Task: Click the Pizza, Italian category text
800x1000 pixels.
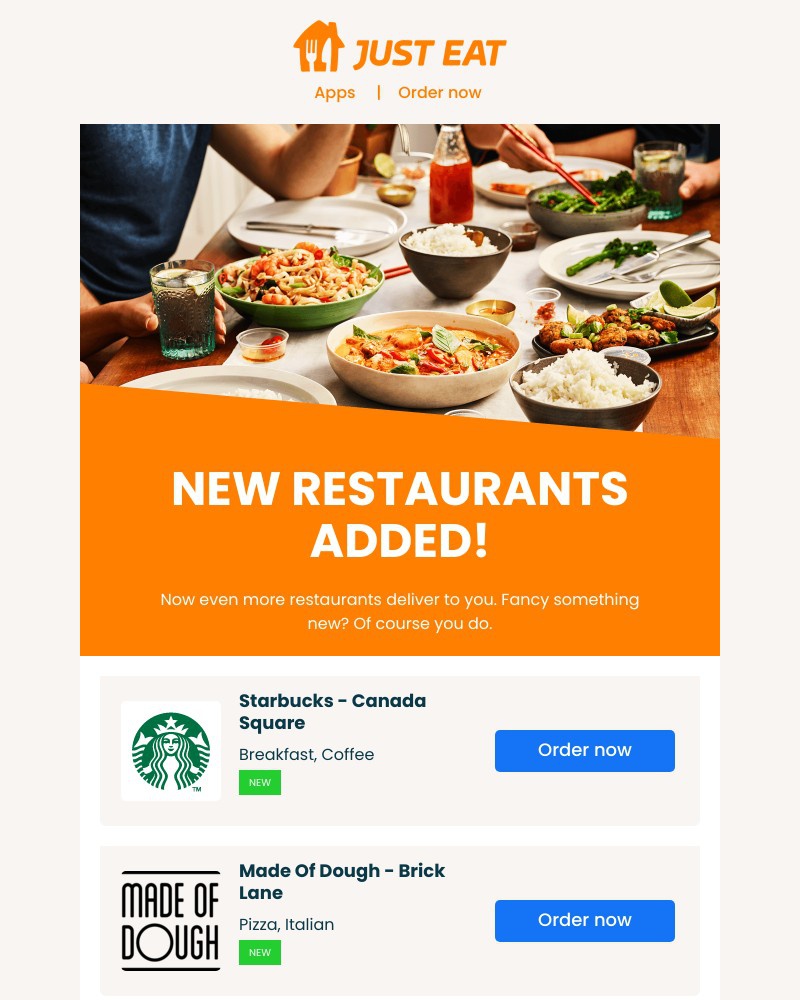Action: 286,924
